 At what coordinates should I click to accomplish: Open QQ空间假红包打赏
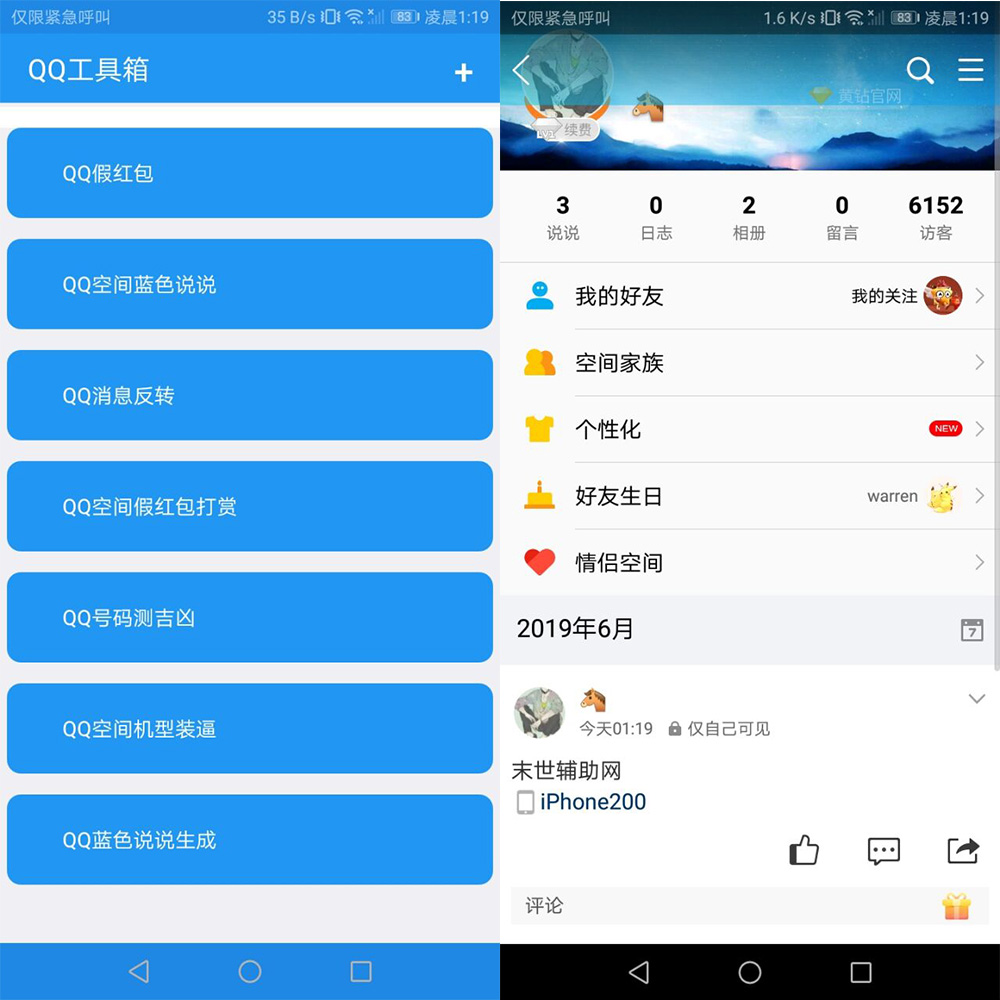(250, 506)
